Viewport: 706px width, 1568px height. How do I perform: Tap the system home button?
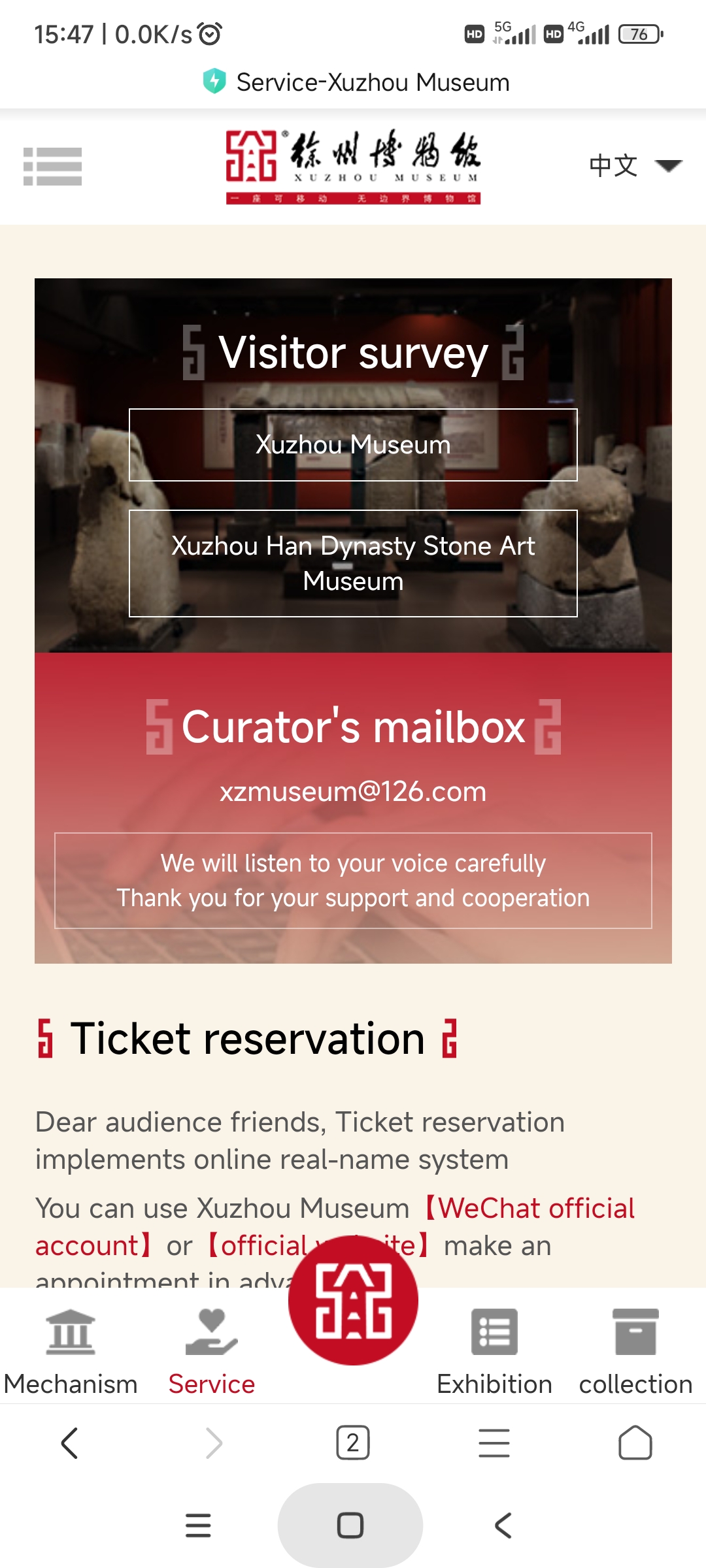(350, 1526)
